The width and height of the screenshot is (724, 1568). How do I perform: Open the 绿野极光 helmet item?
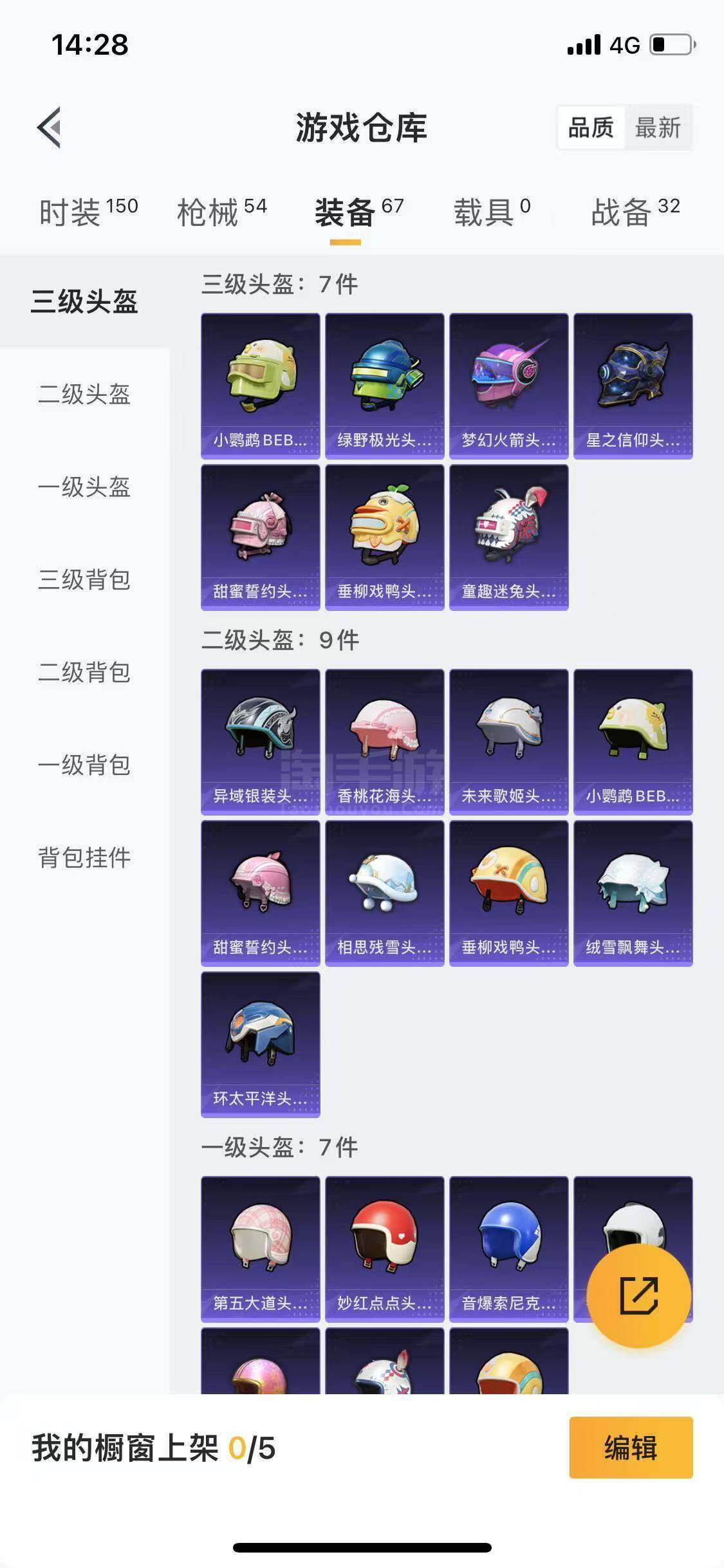pos(384,386)
